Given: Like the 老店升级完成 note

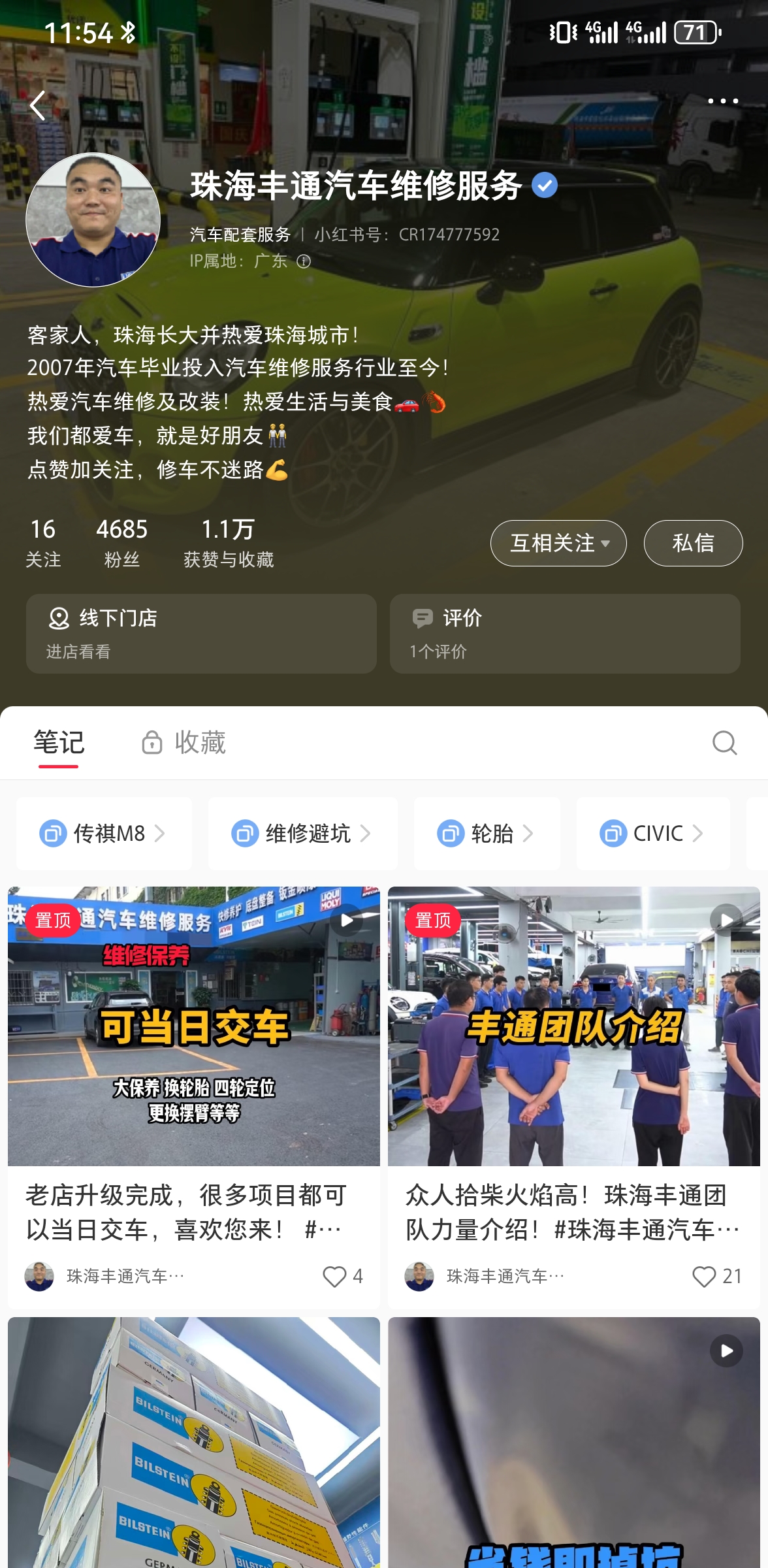Looking at the screenshot, I should pyautogui.click(x=335, y=1276).
